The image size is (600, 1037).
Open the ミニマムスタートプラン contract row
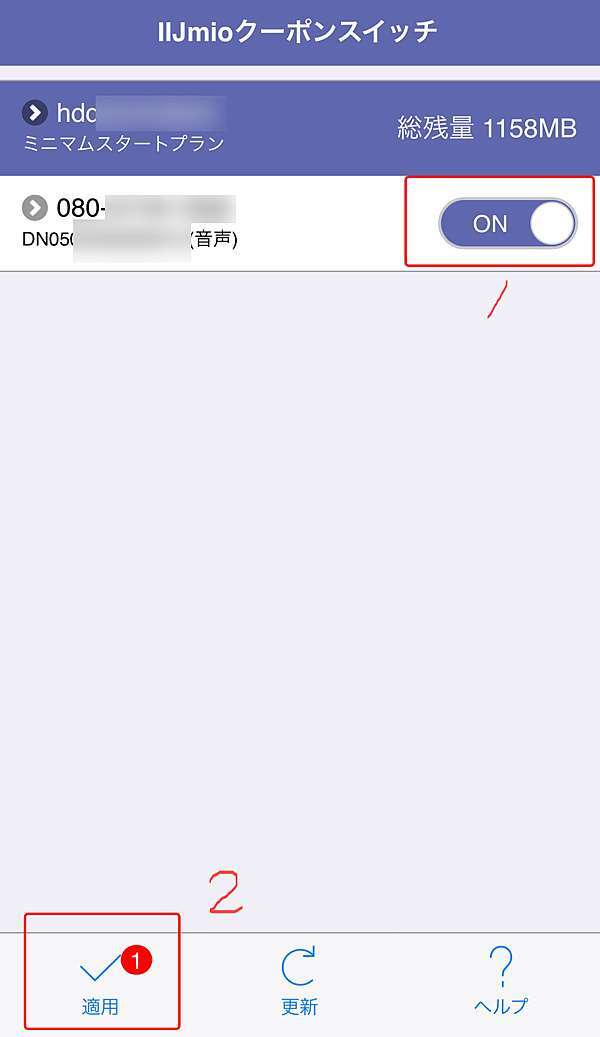300,129
